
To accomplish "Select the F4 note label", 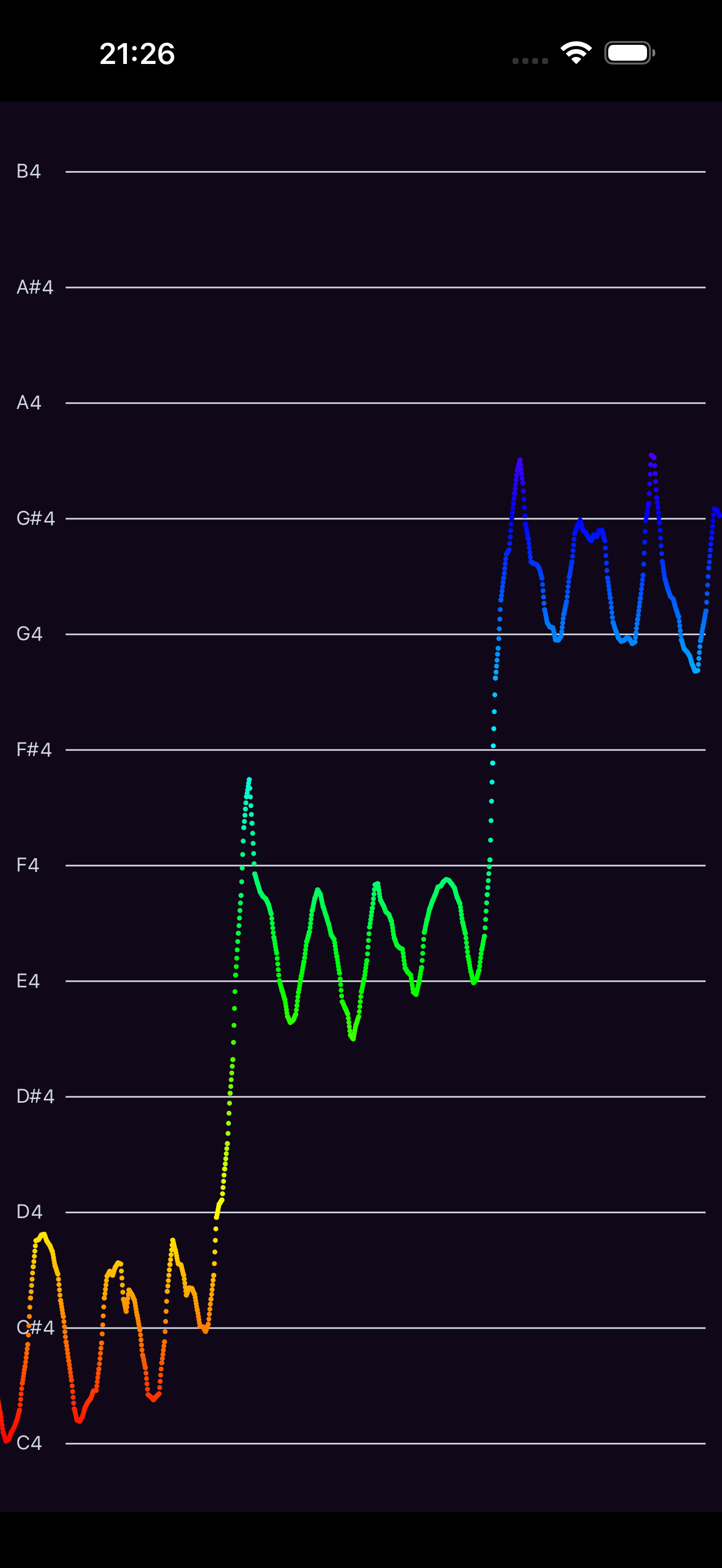I will coord(27,865).
